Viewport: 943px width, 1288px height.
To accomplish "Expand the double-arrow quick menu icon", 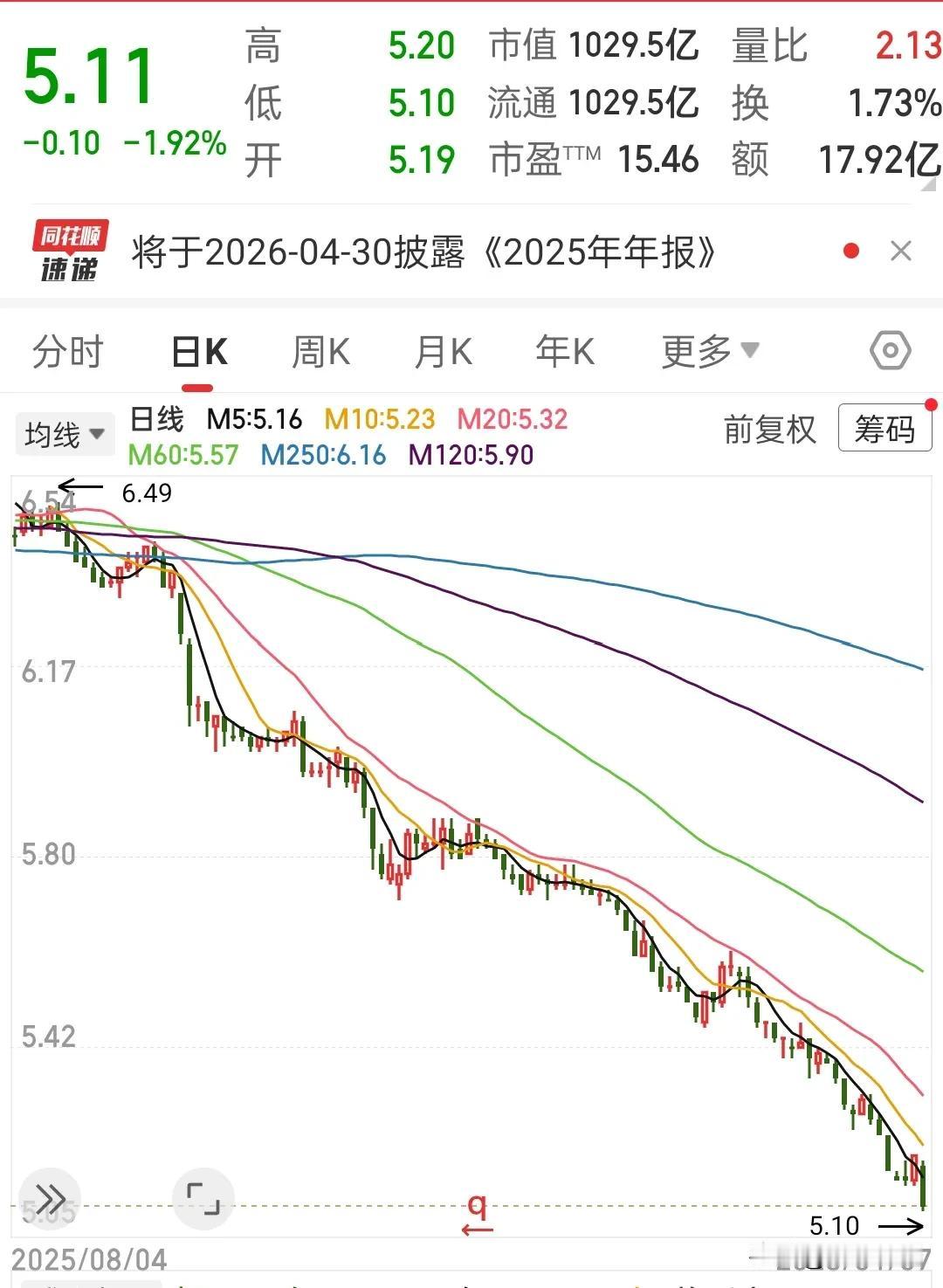I will click(x=51, y=1199).
